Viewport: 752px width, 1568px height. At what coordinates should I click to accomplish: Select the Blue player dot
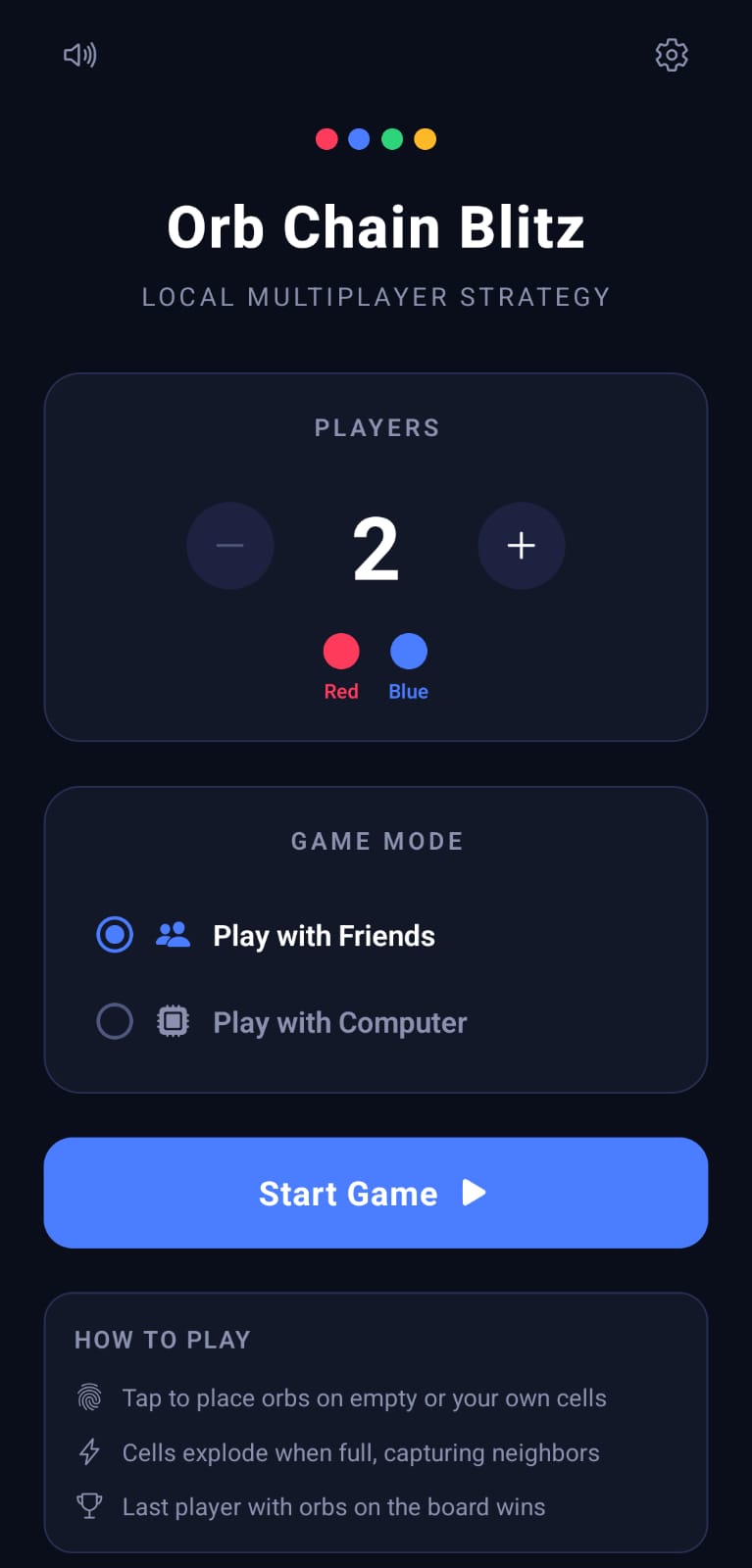point(407,651)
